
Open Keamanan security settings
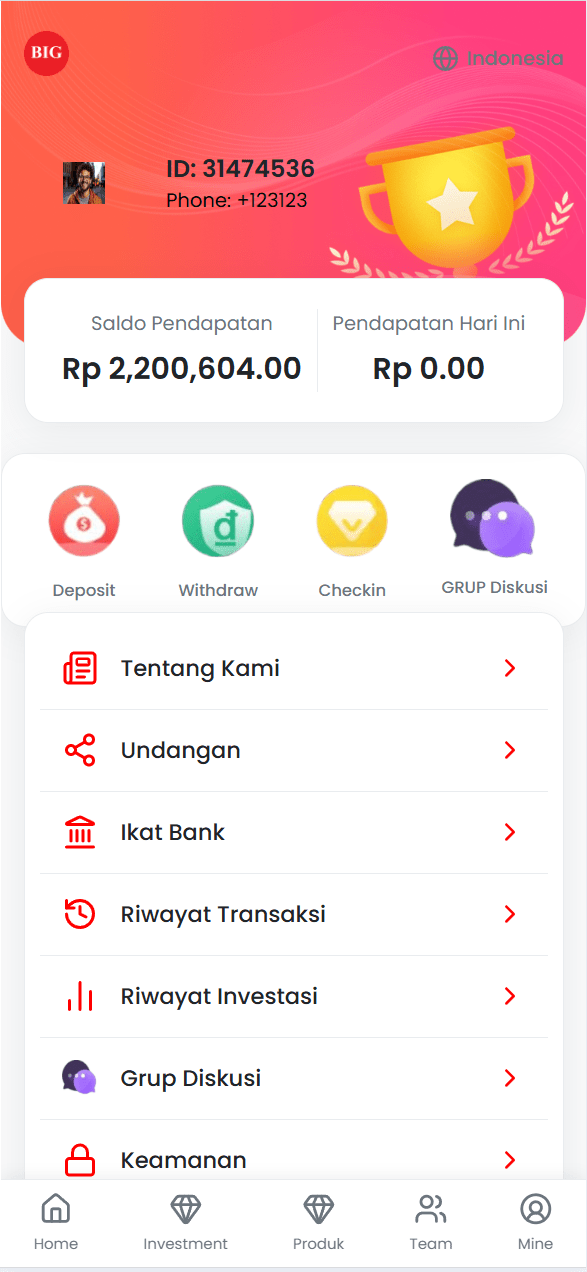(x=294, y=1160)
